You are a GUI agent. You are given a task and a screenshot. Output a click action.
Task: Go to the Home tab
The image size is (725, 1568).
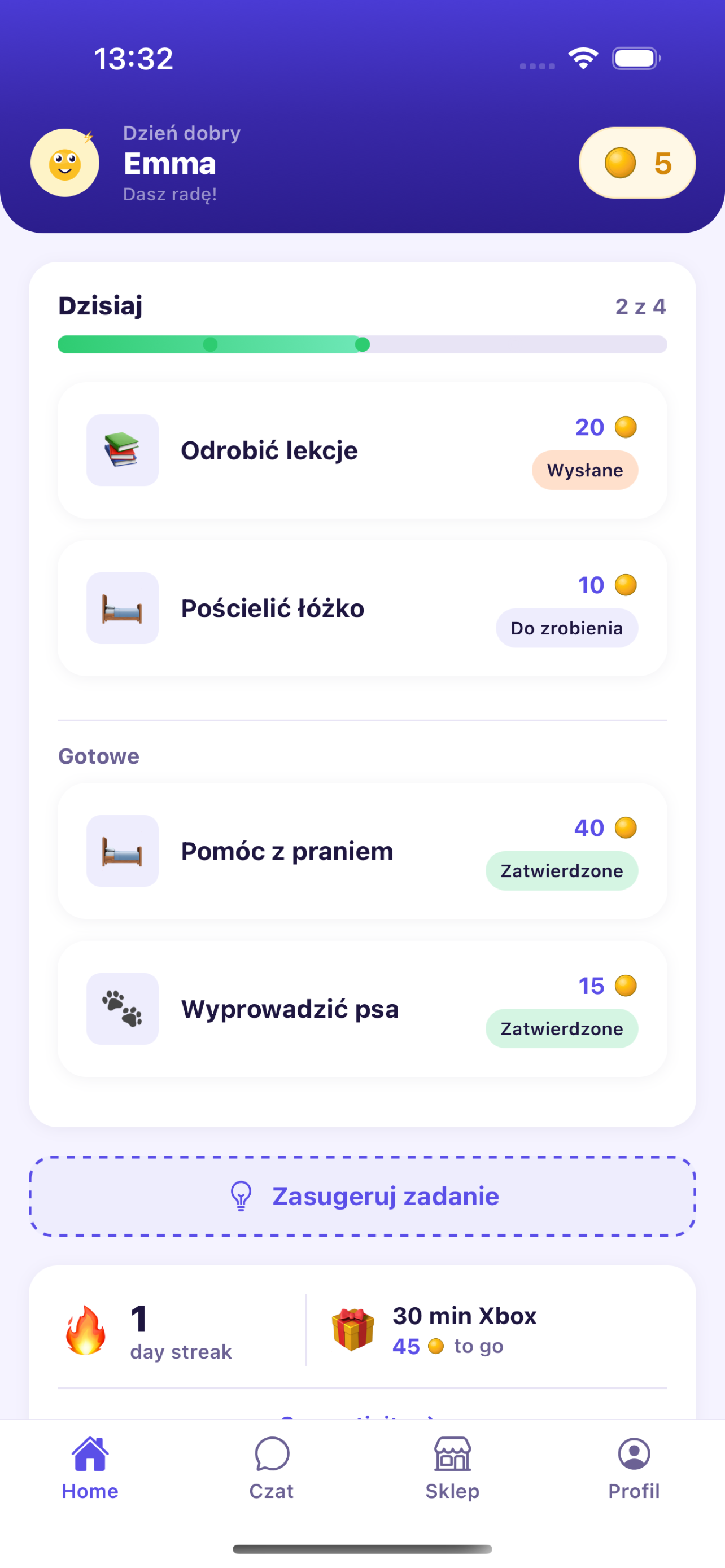point(90,1468)
